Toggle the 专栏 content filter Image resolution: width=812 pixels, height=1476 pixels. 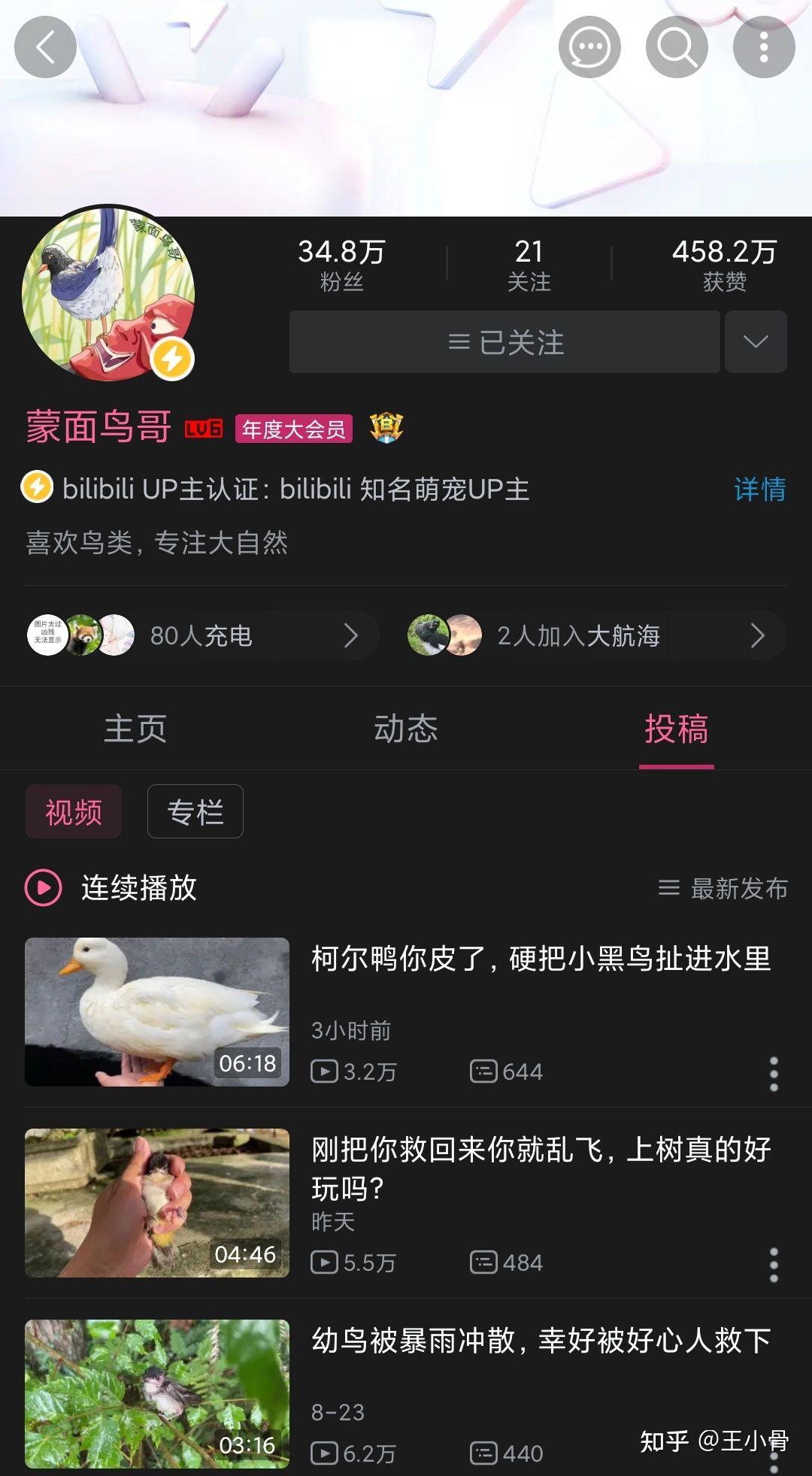[195, 811]
